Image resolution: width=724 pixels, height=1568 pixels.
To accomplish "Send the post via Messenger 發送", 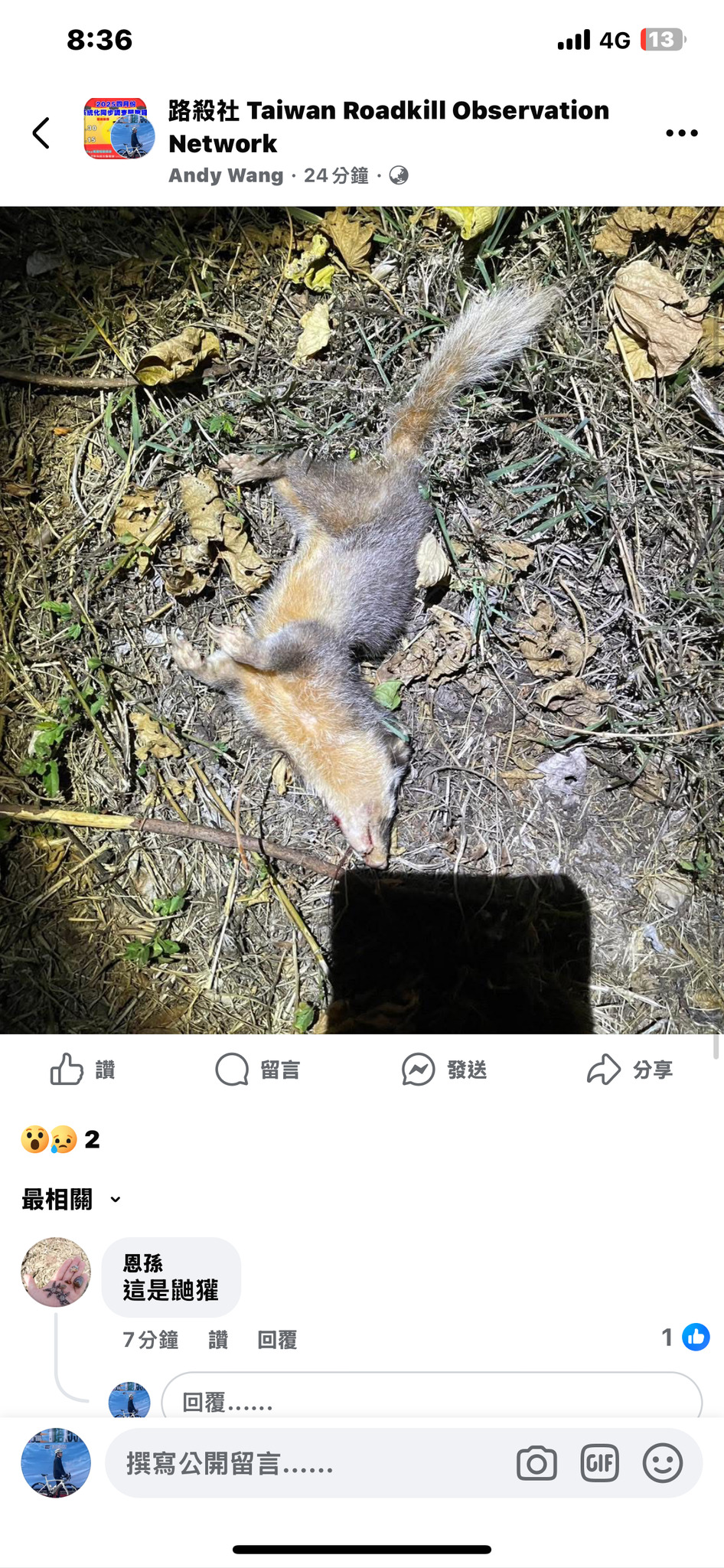I will pos(445,1070).
